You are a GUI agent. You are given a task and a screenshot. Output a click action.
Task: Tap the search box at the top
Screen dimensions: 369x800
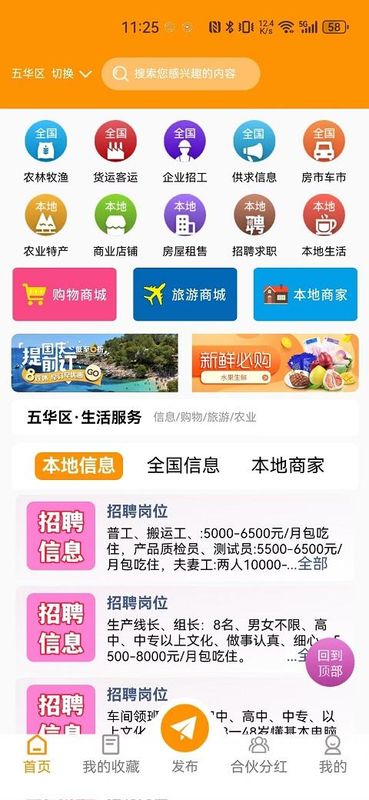tap(181, 73)
